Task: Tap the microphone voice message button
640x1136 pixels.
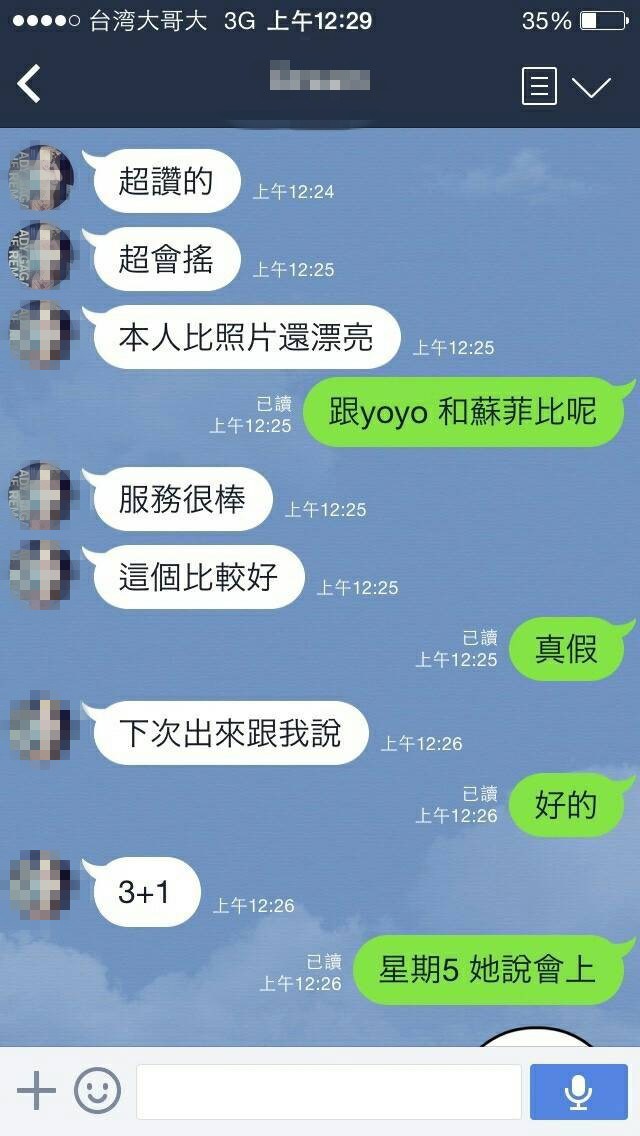Action: (x=578, y=1091)
